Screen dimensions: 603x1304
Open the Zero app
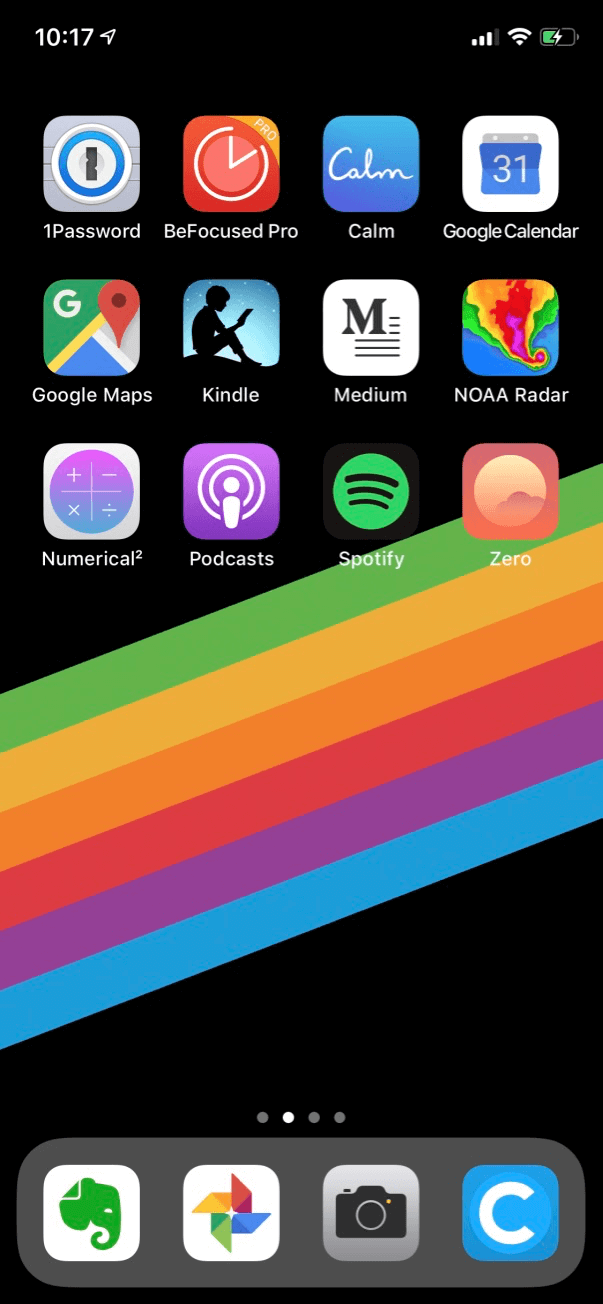coord(510,492)
